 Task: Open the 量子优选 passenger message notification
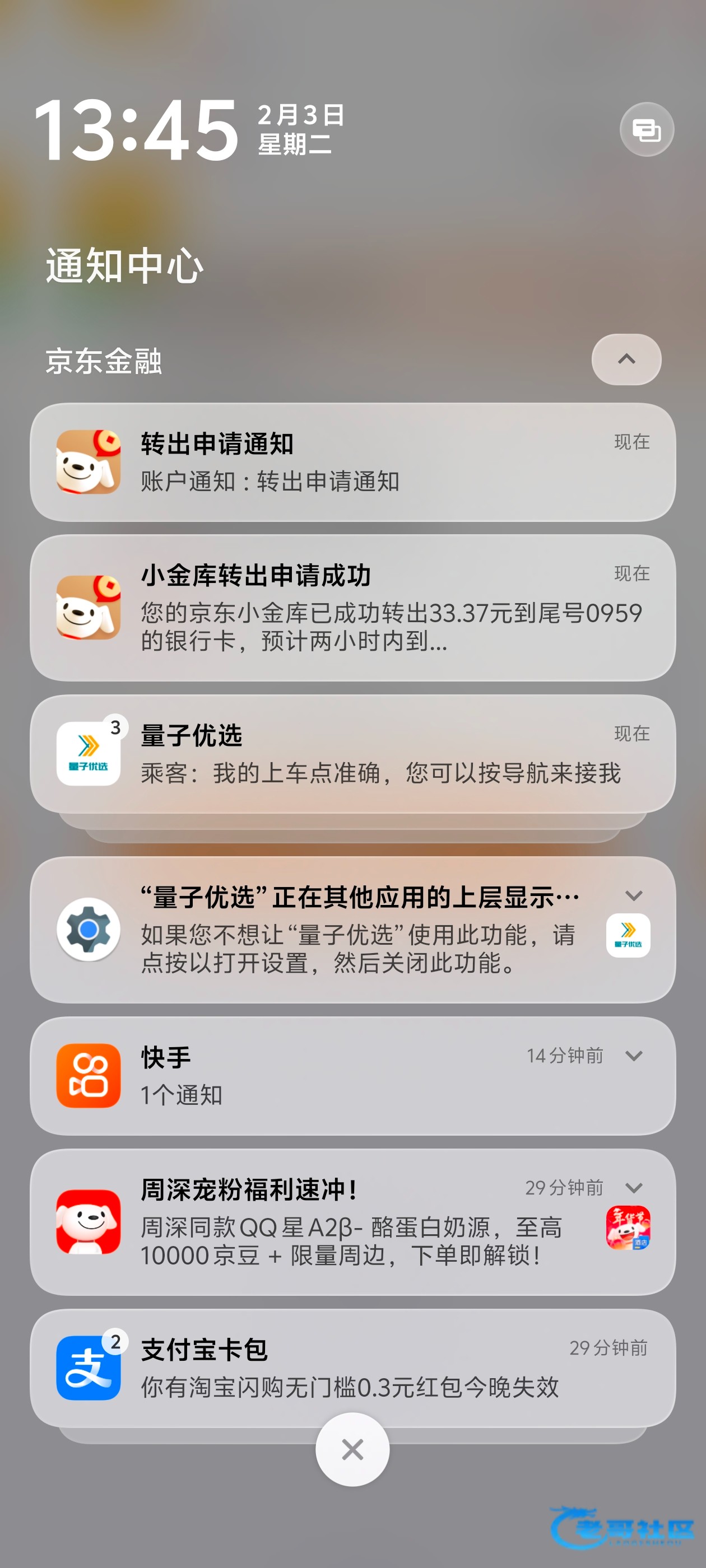coord(352,754)
